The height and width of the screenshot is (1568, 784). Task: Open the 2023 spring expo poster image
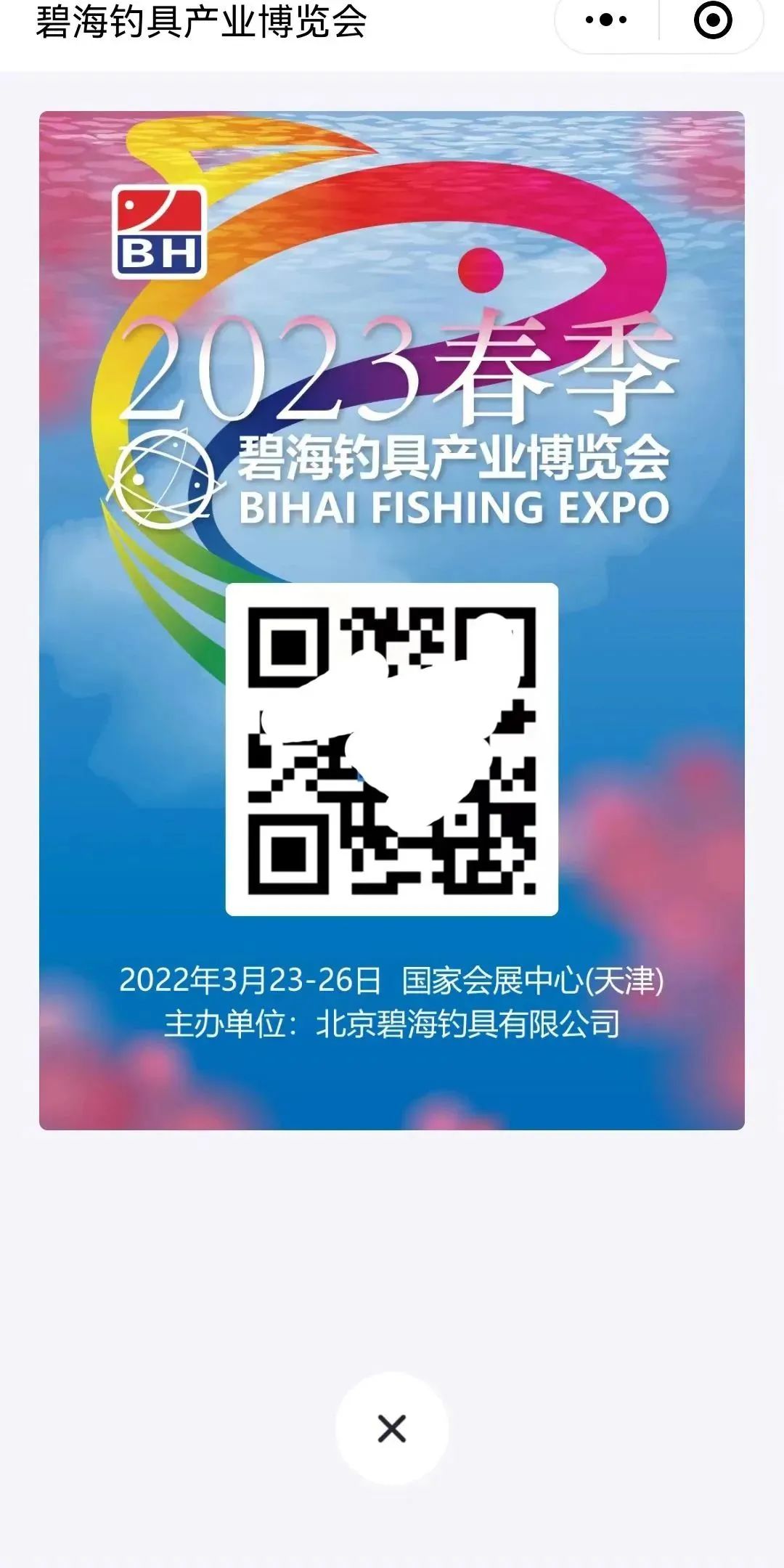click(392, 621)
